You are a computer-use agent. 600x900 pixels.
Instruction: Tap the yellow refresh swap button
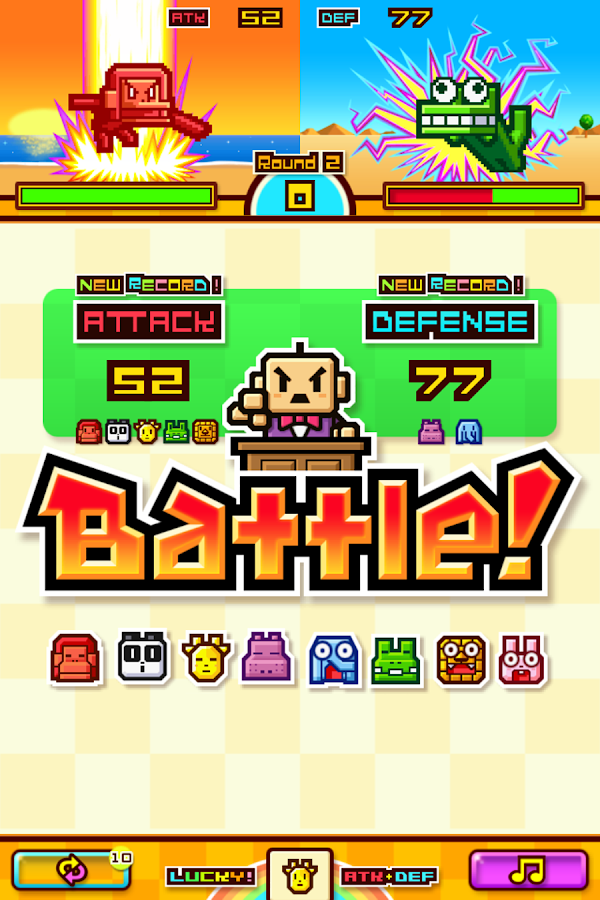coord(71,870)
